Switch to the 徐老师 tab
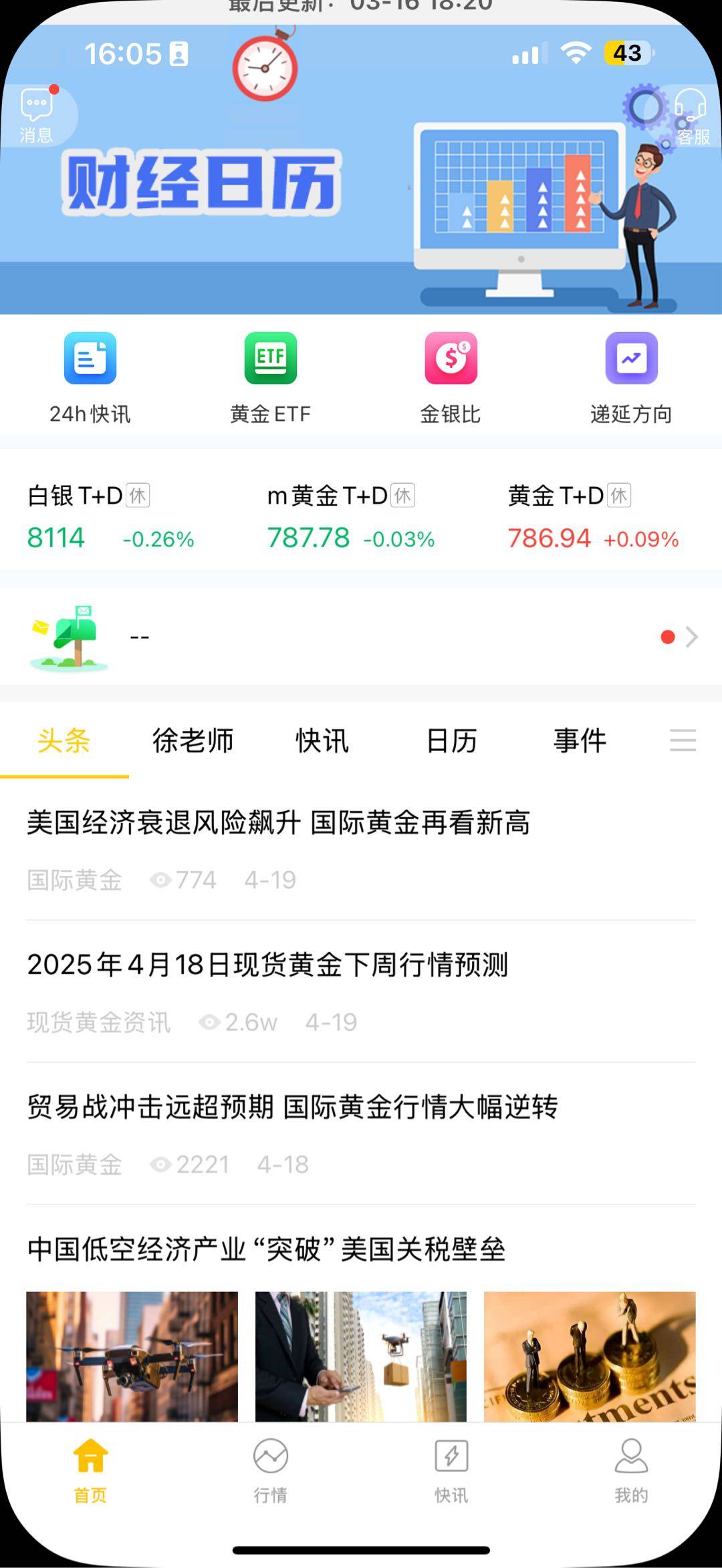 click(x=193, y=741)
